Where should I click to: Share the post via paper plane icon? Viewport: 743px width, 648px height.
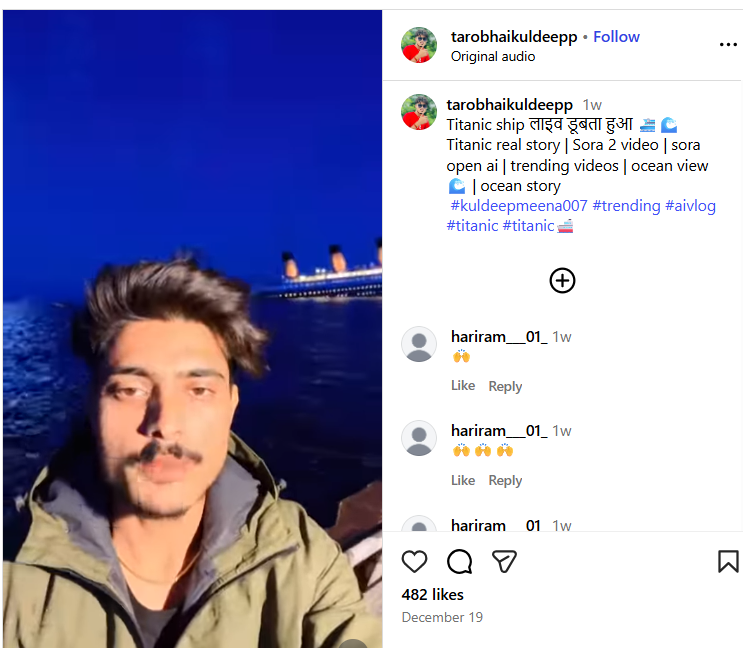pos(504,561)
